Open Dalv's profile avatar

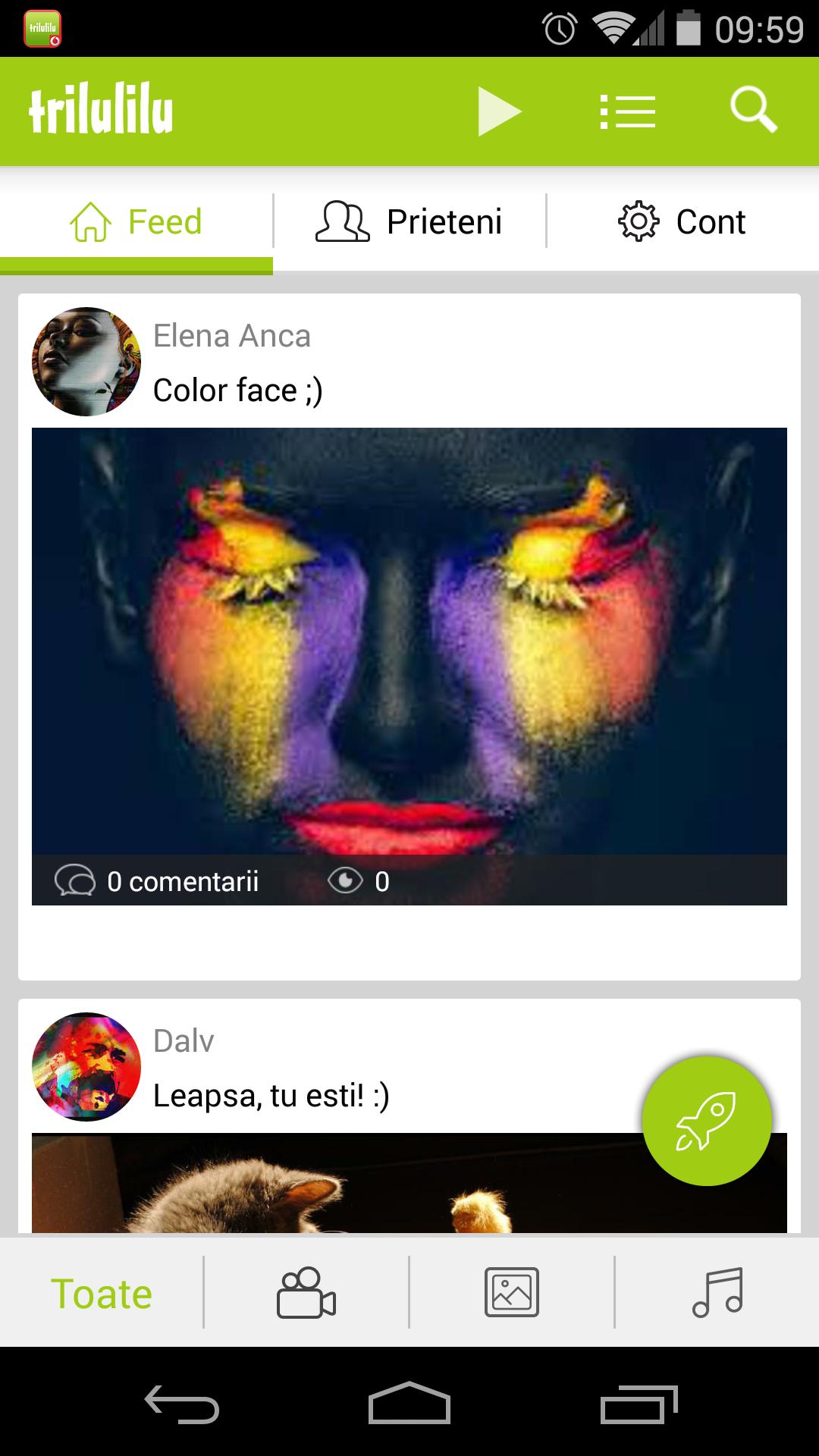[x=86, y=1066]
